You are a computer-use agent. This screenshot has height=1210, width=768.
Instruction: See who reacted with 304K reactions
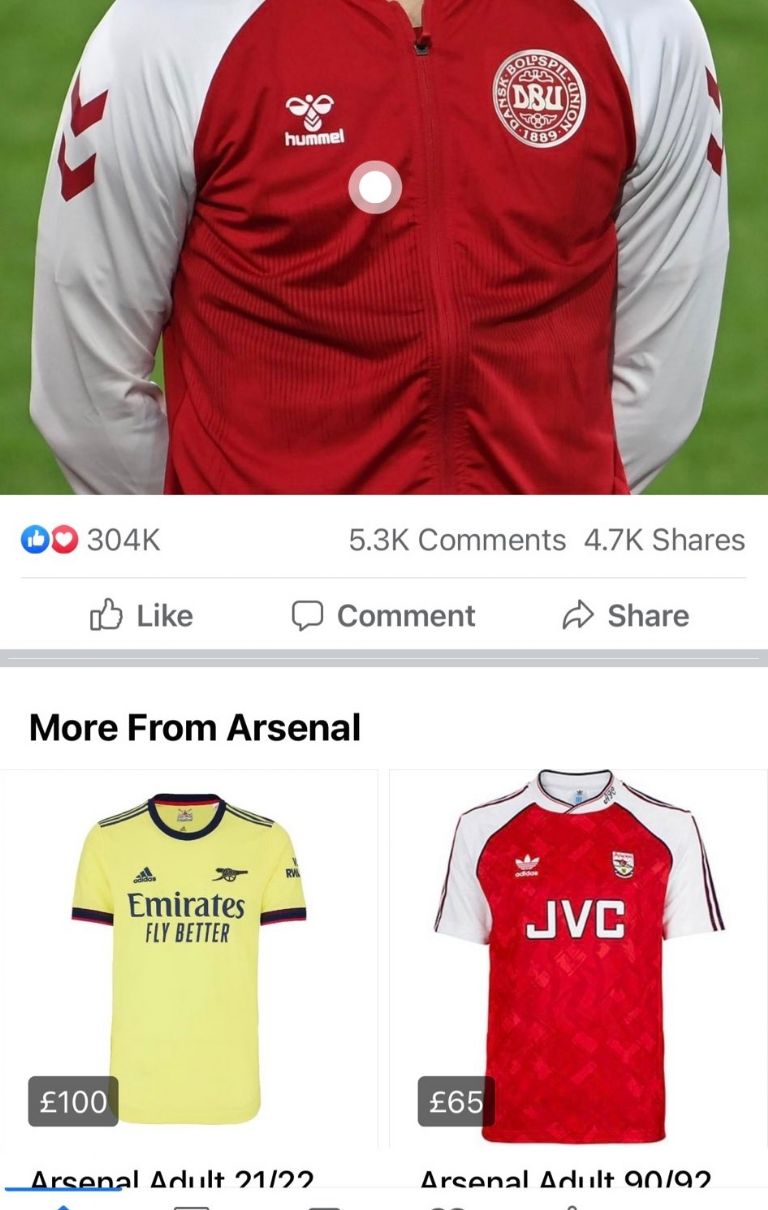pyautogui.click(x=92, y=540)
